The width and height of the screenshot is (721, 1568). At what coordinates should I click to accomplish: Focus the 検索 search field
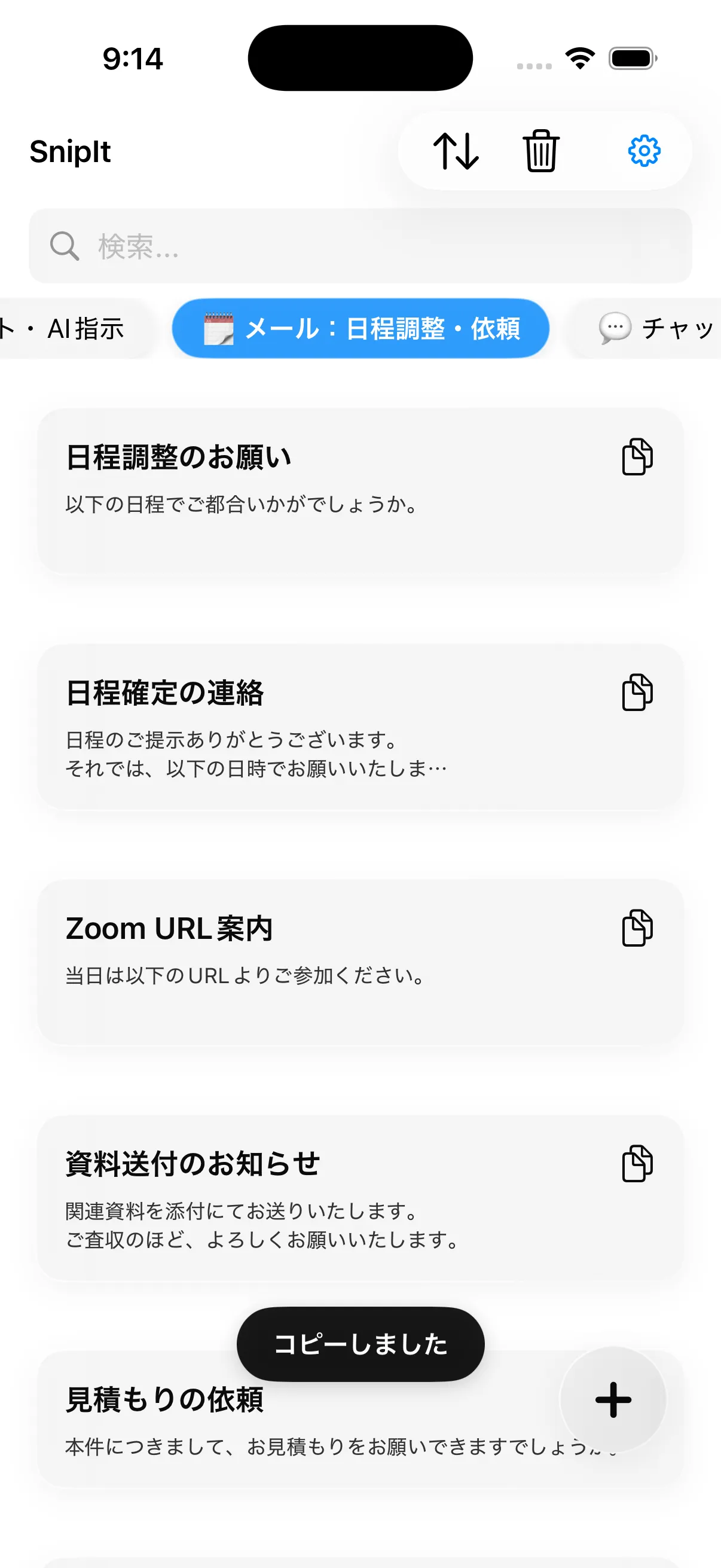pyautogui.click(x=360, y=246)
